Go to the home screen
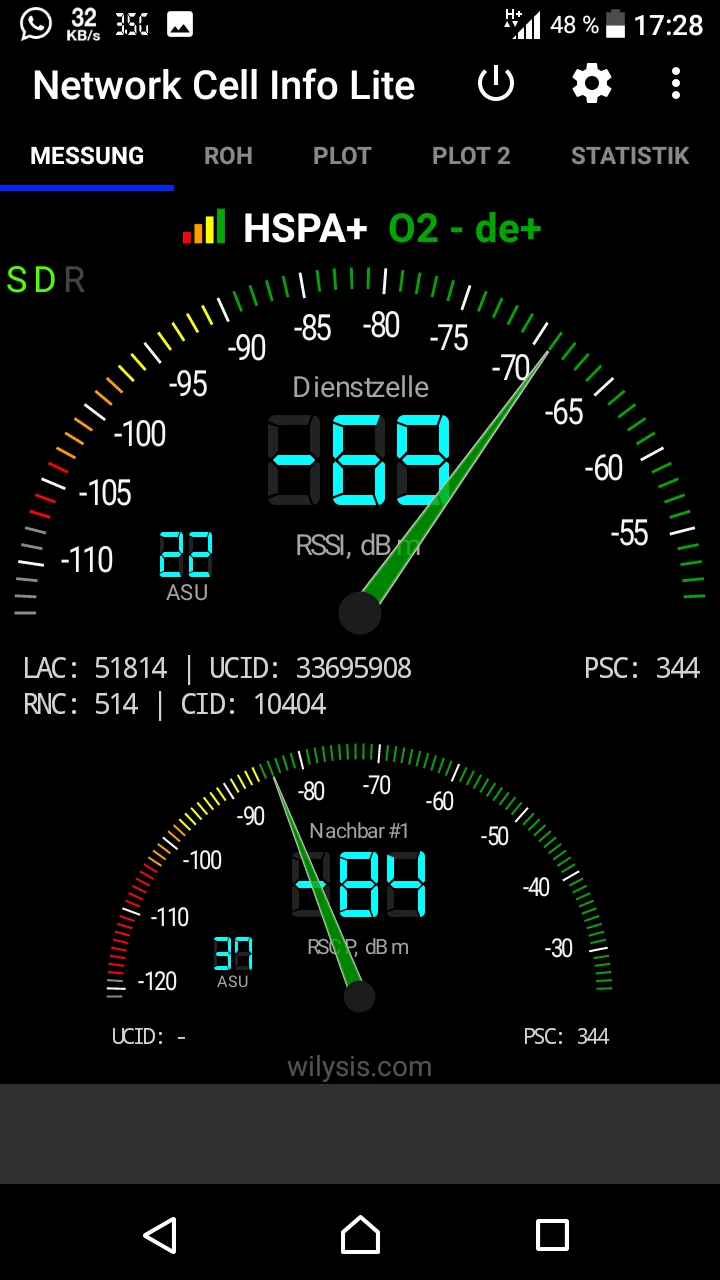The height and width of the screenshot is (1280, 720). [x=360, y=1235]
